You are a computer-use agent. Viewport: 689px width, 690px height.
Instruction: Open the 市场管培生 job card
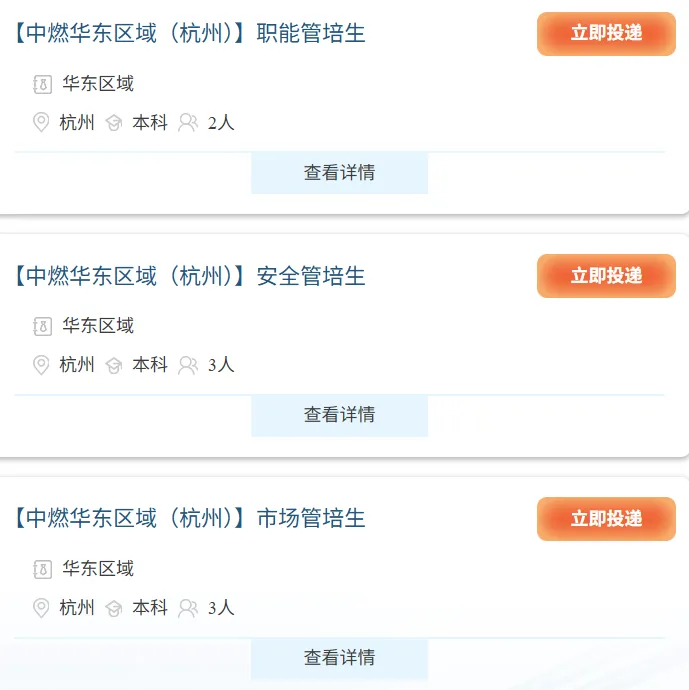click(190, 519)
